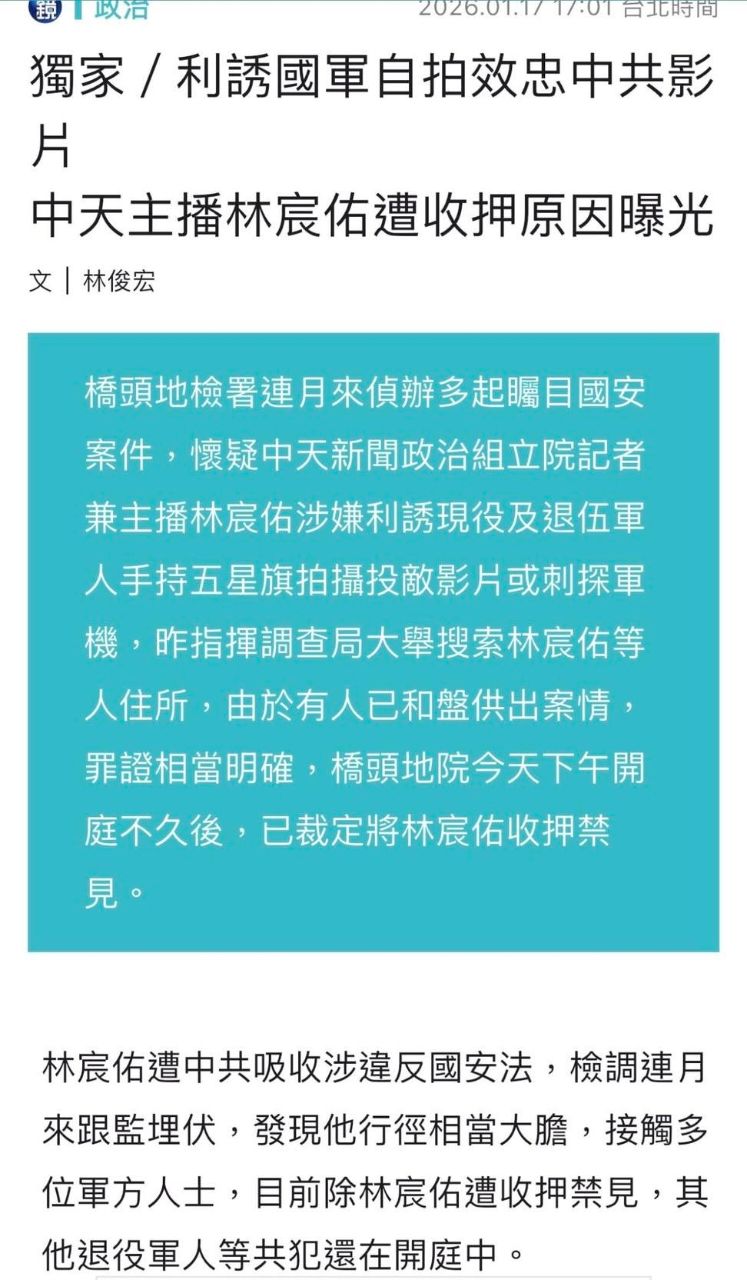Open the 政治 category link
Viewport: 747px width, 1280px height.
121,9
